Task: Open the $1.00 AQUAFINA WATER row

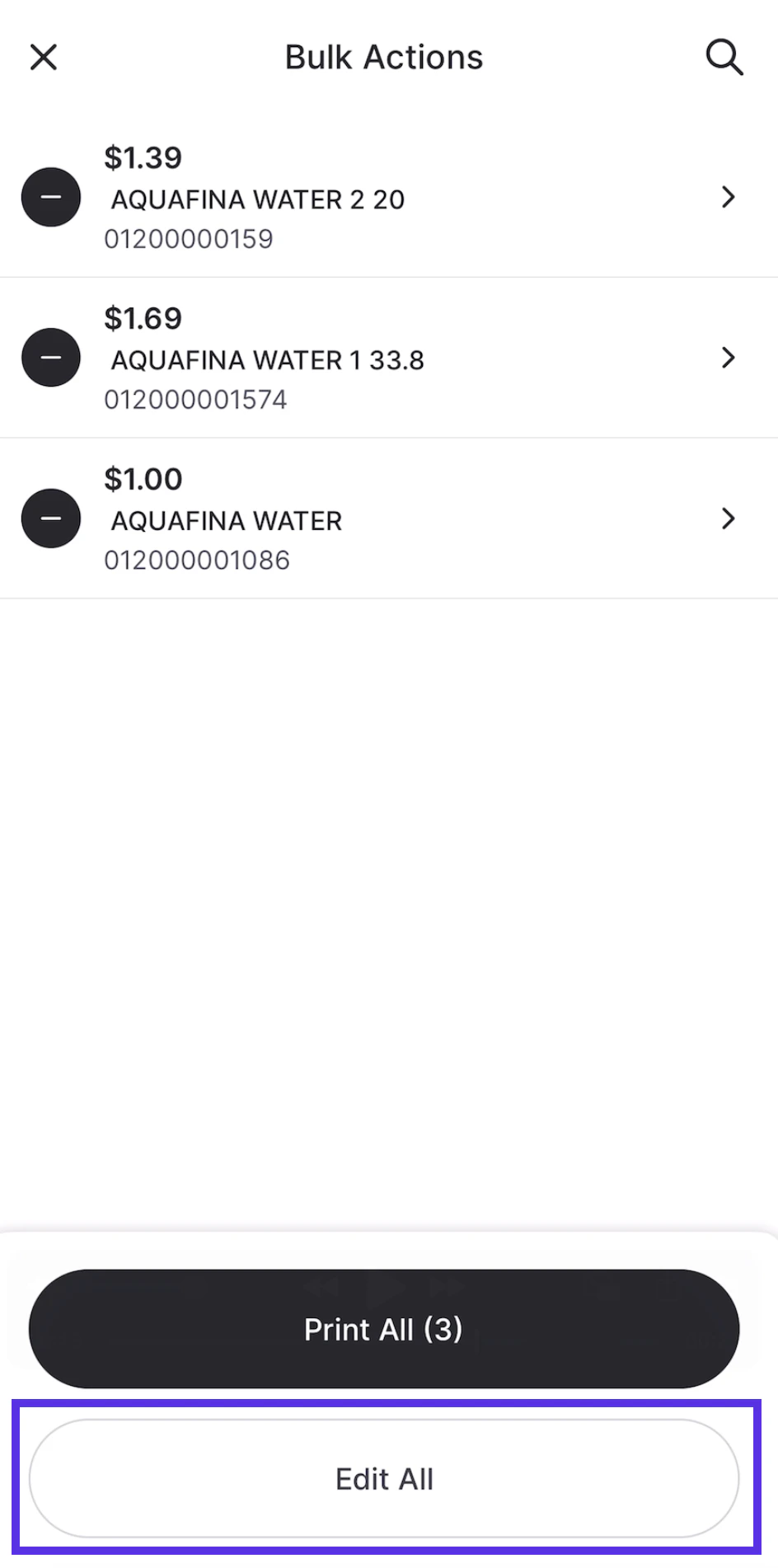Action: pyautogui.click(x=727, y=519)
